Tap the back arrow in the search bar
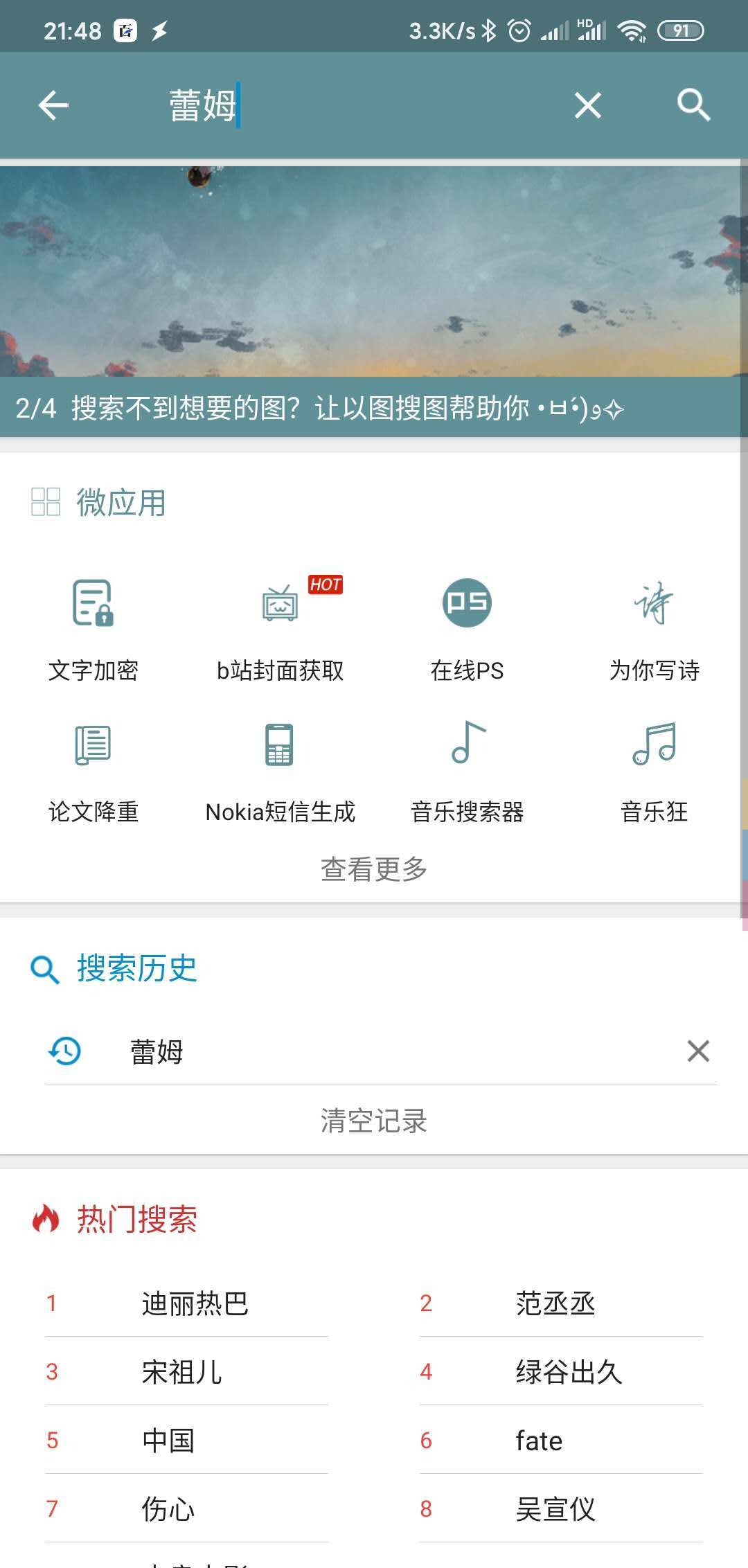The width and height of the screenshot is (748, 1568). click(x=53, y=105)
